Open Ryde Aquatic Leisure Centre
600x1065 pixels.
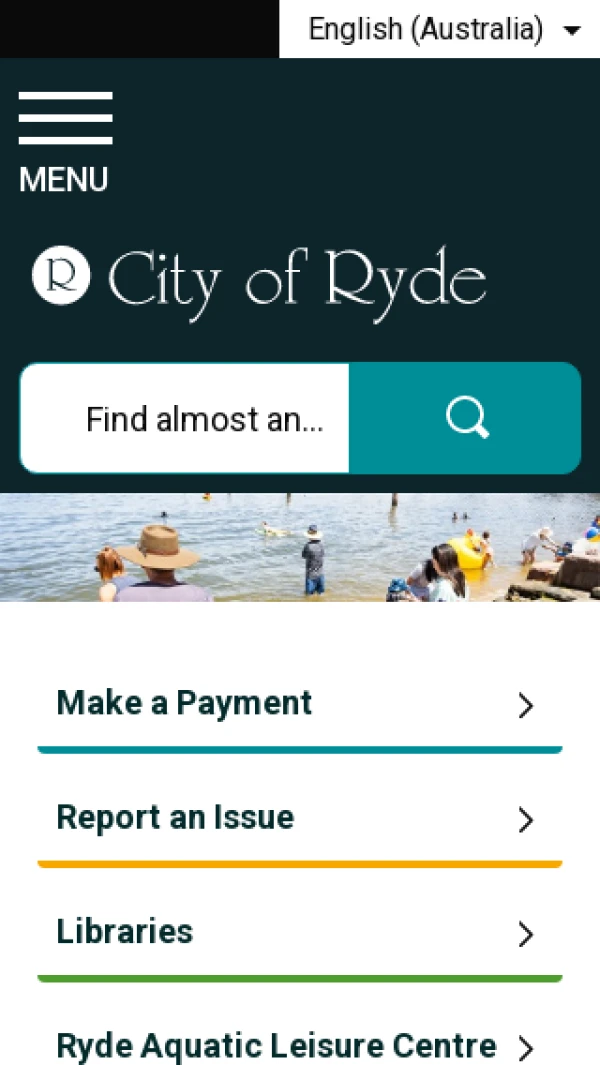tap(299, 1046)
